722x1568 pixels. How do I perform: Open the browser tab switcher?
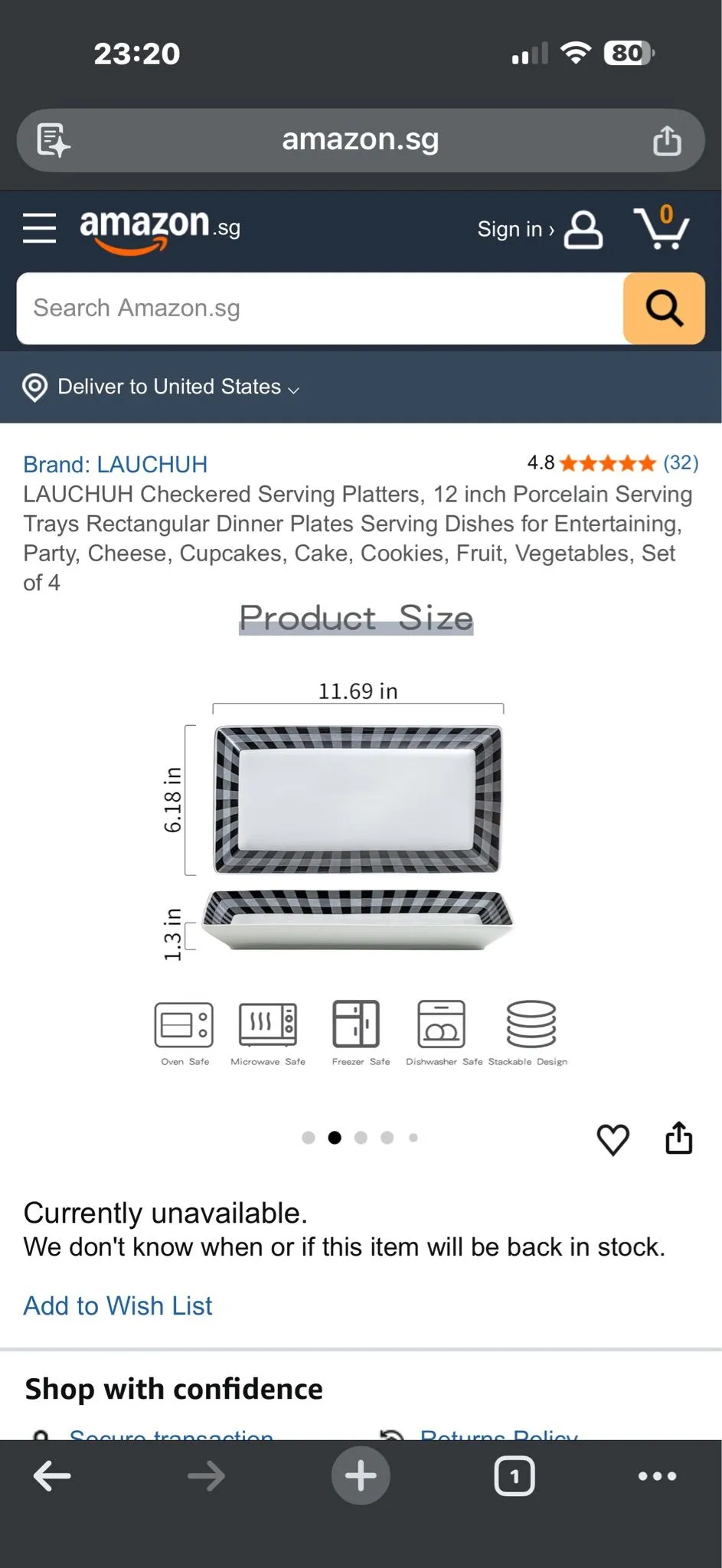pos(515,1475)
